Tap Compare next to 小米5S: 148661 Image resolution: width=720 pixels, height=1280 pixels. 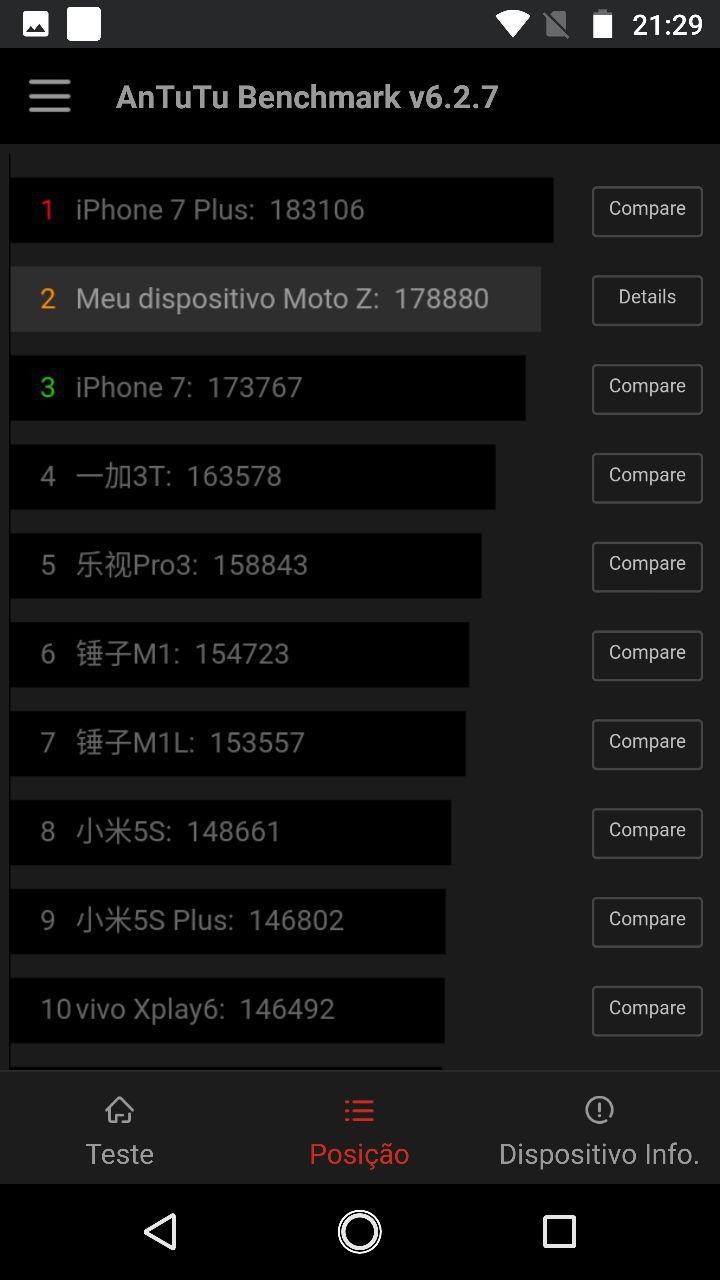tap(647, 834)
